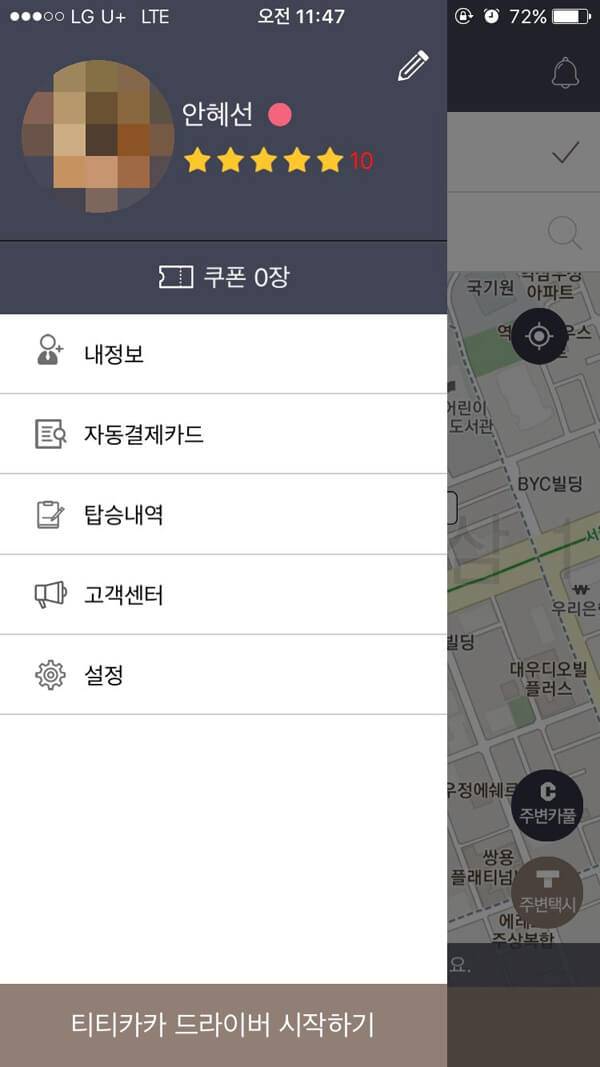Open 내정보 menu item
This screenshot has height=1067, width=600.
point(223,354)
